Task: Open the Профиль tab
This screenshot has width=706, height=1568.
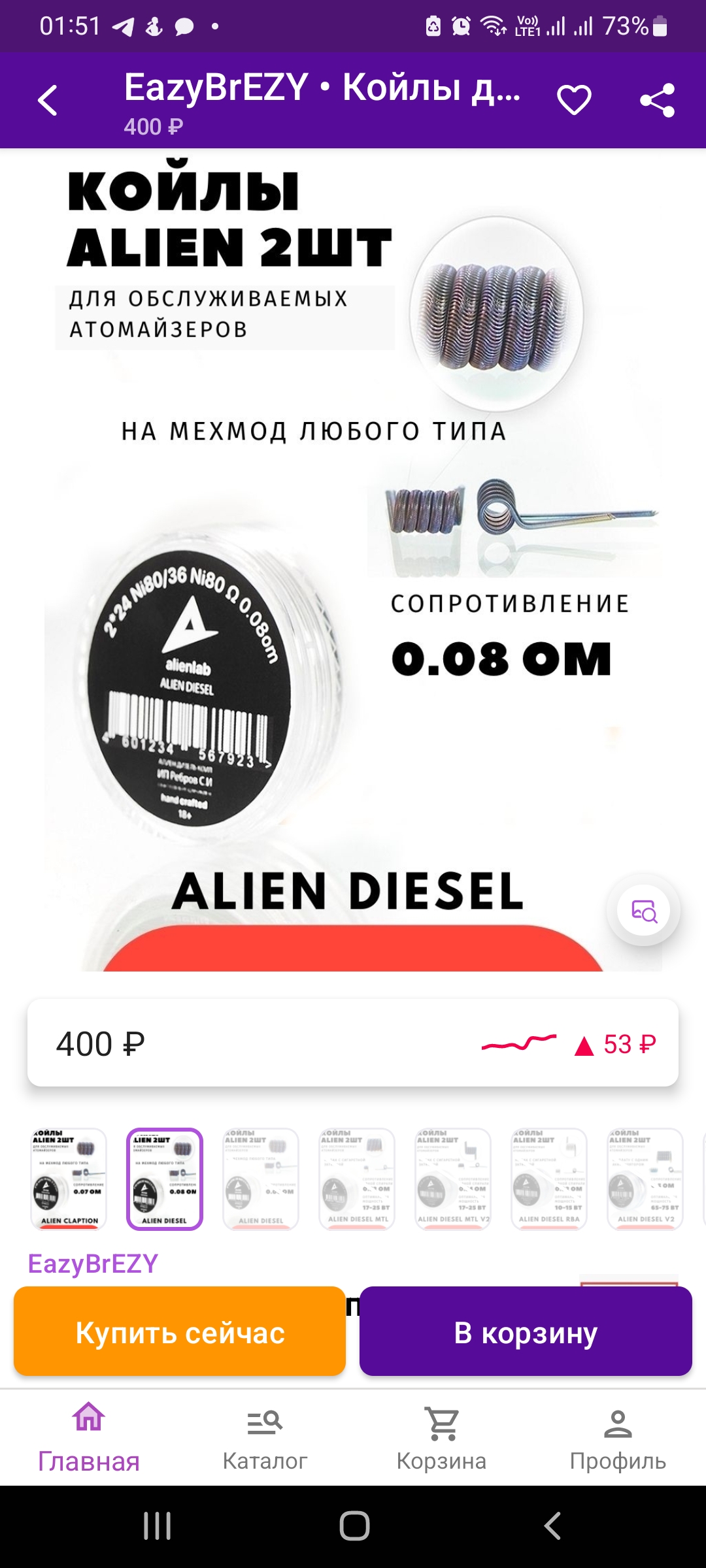Action: 618,1437
